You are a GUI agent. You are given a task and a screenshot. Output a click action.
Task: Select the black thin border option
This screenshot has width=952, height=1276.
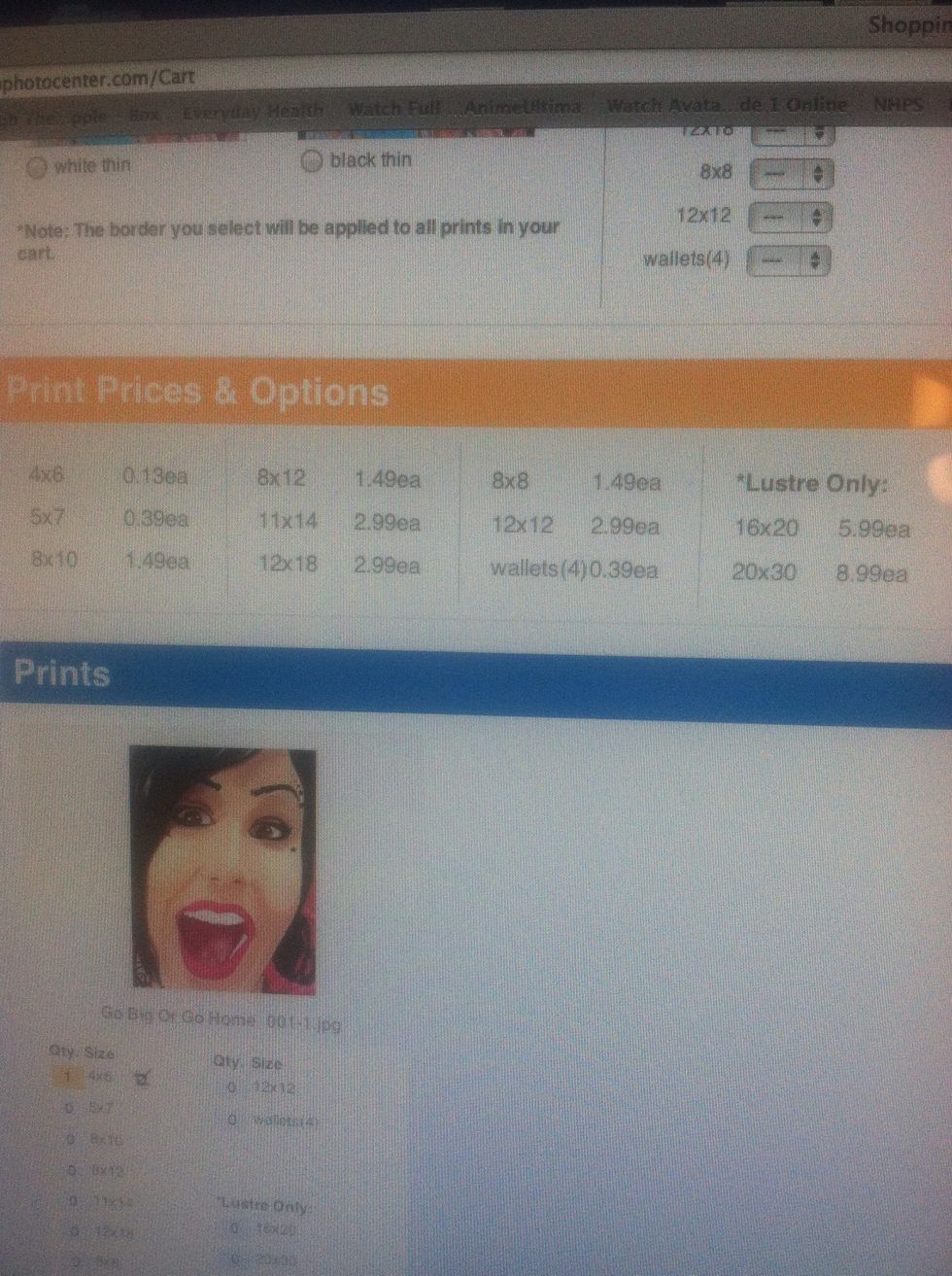coord(312,162)
